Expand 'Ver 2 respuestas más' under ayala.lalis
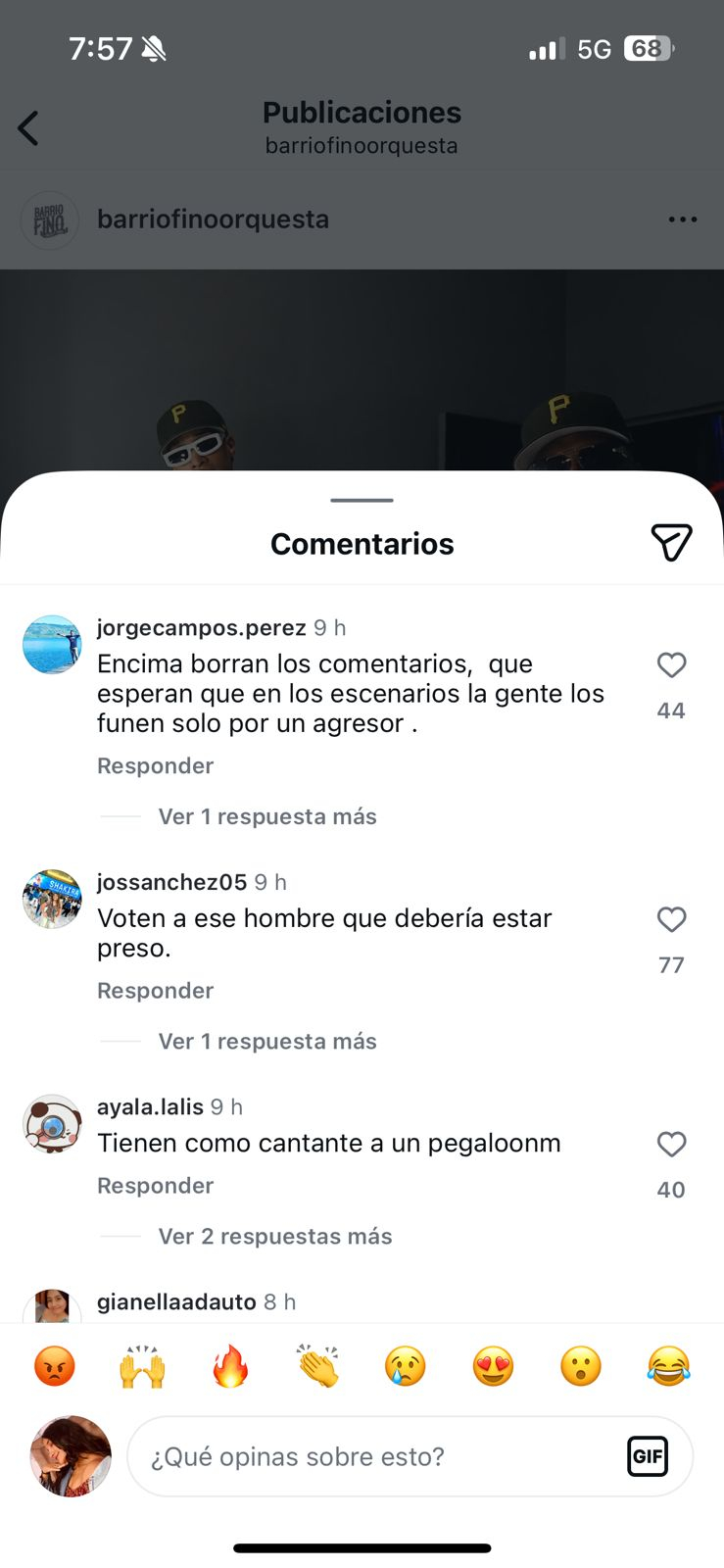This screenshot has width=724, height=1568. coord(274,1236)
